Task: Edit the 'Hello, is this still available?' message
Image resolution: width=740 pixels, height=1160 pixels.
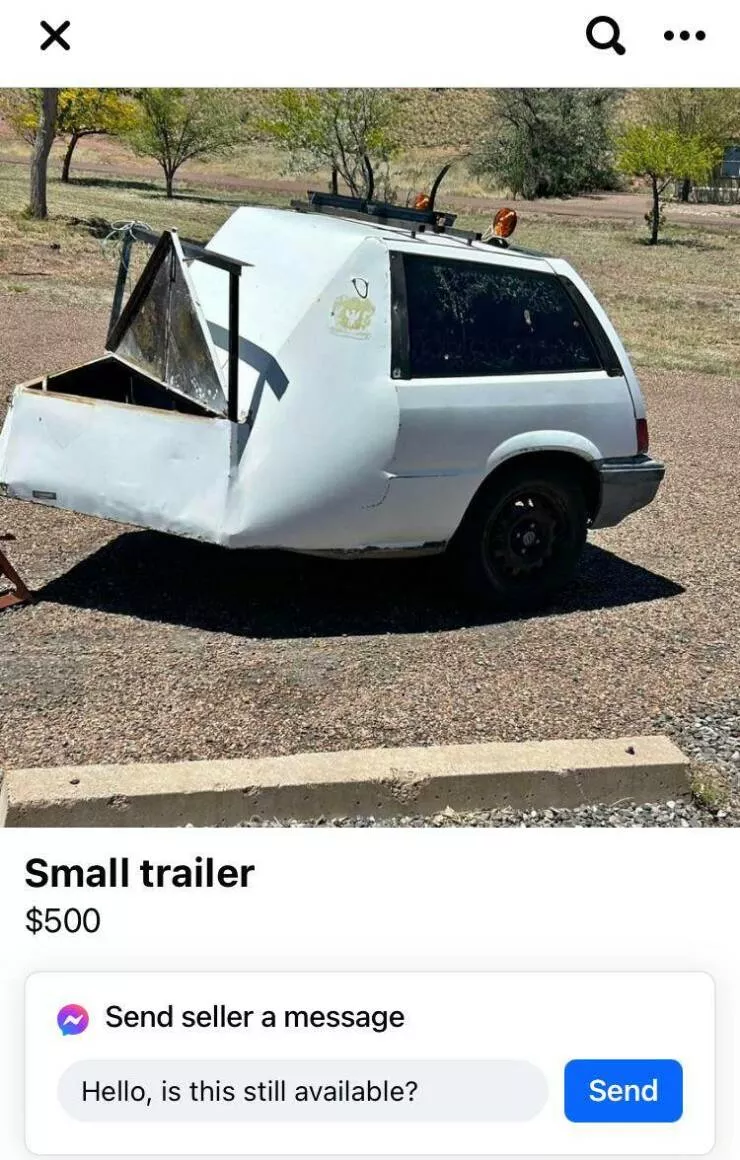Action: 302,1091
